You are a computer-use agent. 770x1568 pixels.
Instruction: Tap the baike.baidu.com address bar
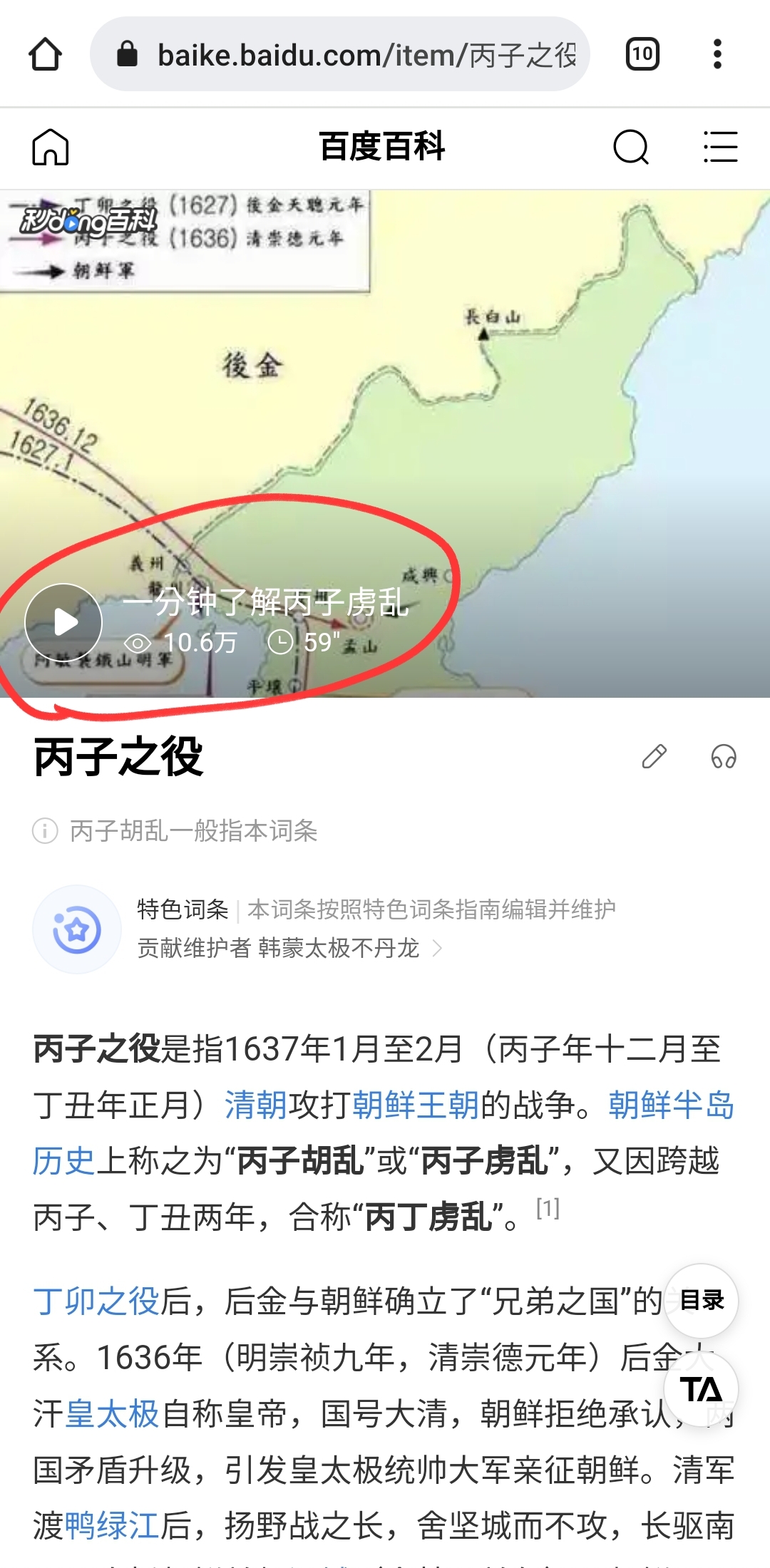340,54
